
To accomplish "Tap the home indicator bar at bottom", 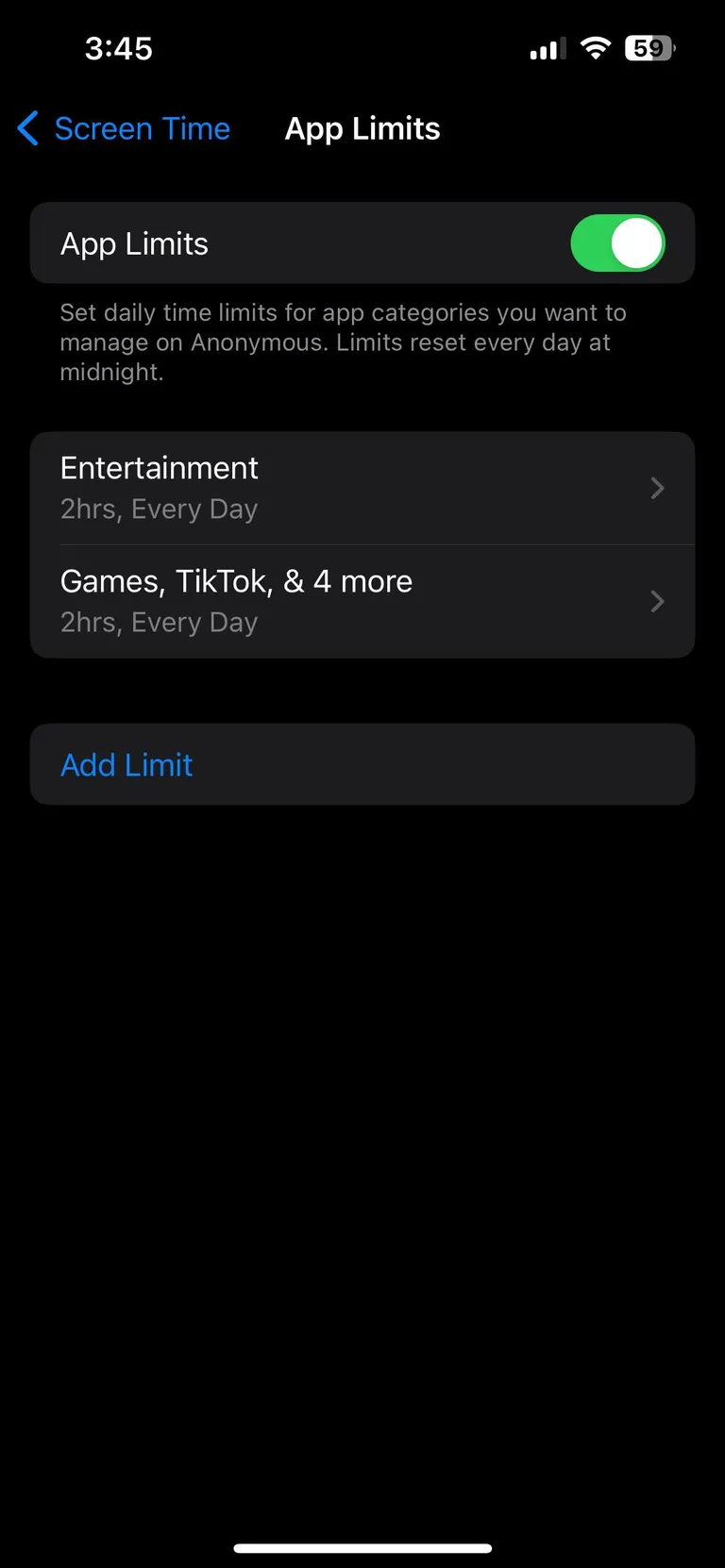I will pos(362,1547).
